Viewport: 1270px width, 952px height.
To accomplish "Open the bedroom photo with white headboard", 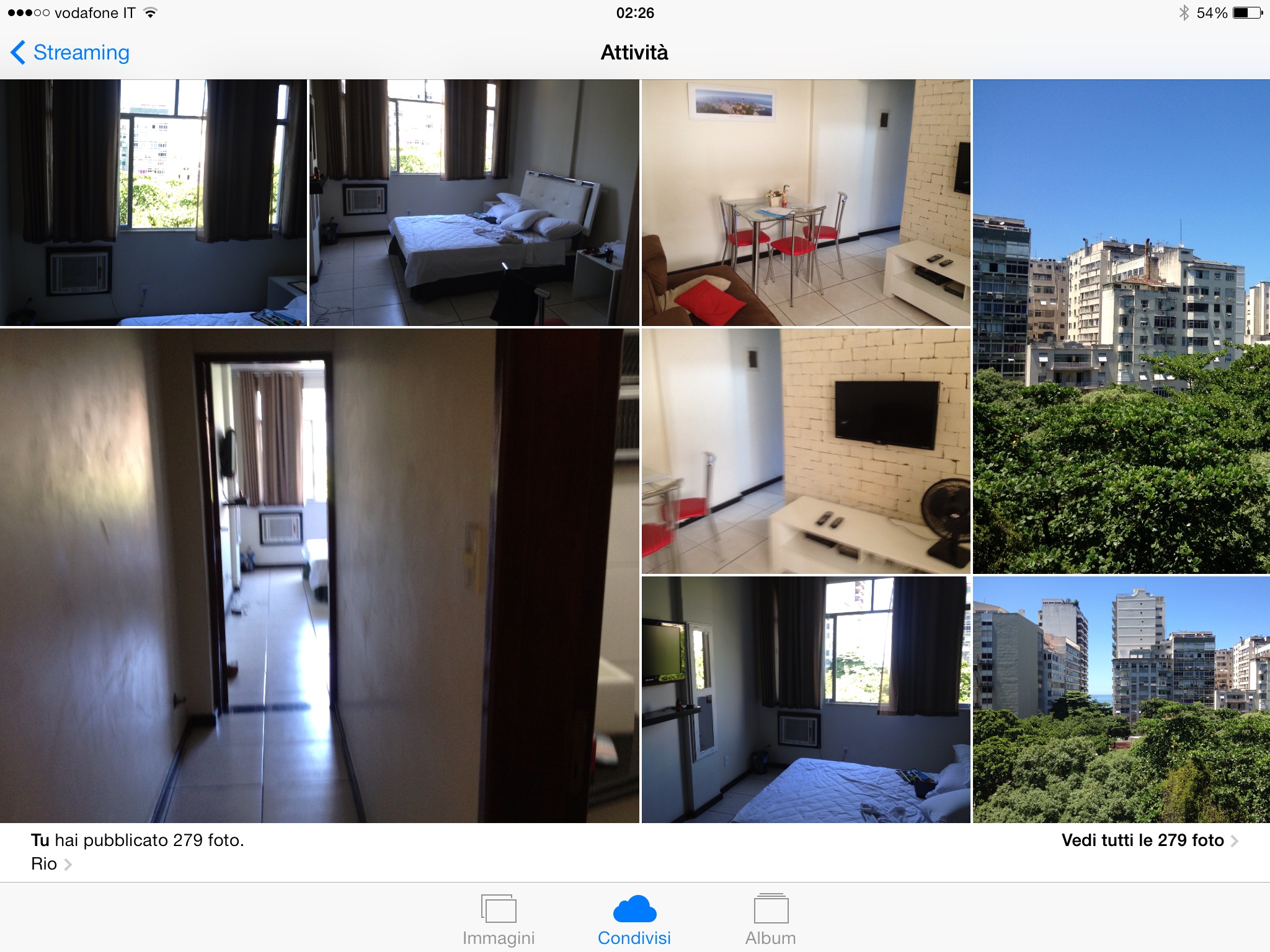I will (x=474, y=203).
